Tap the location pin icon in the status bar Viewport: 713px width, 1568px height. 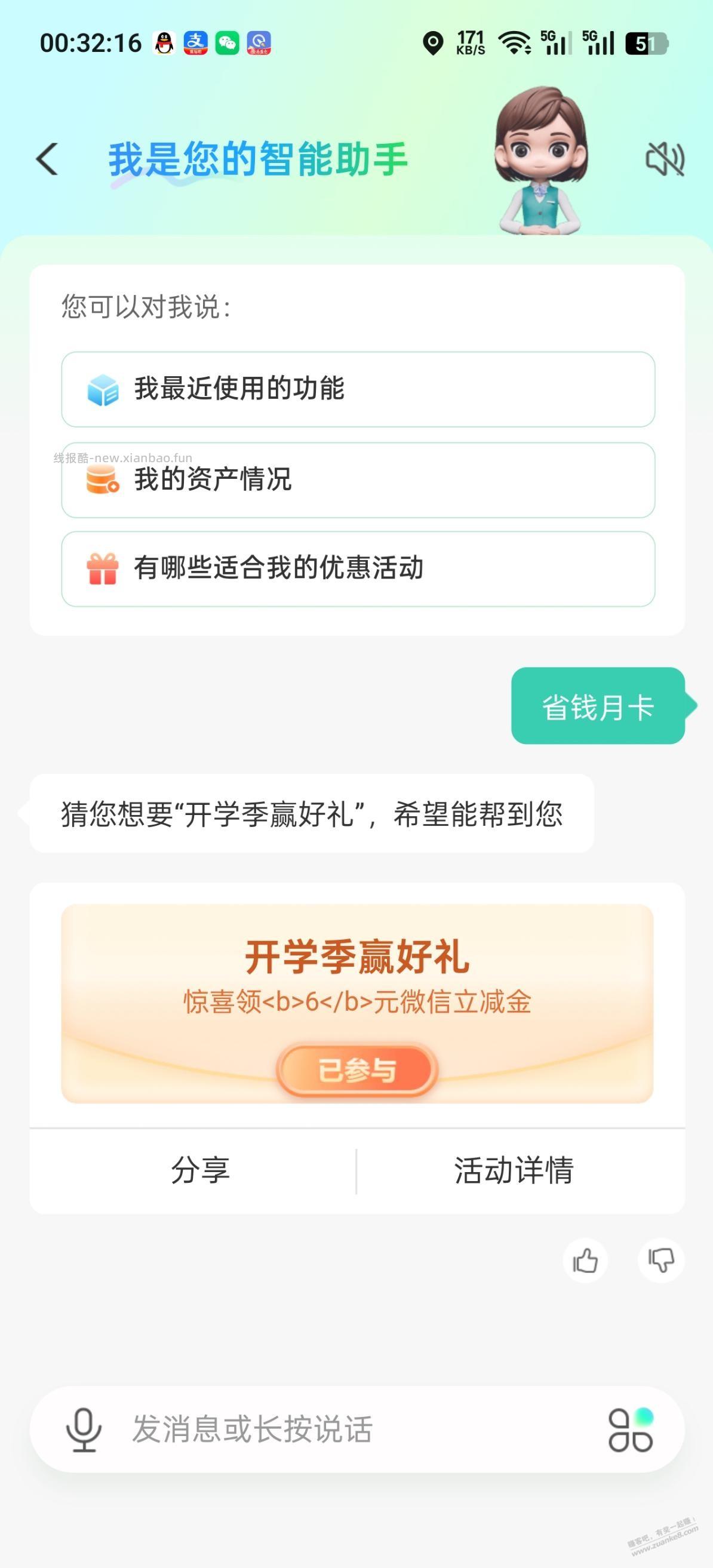tap(434, 41)
